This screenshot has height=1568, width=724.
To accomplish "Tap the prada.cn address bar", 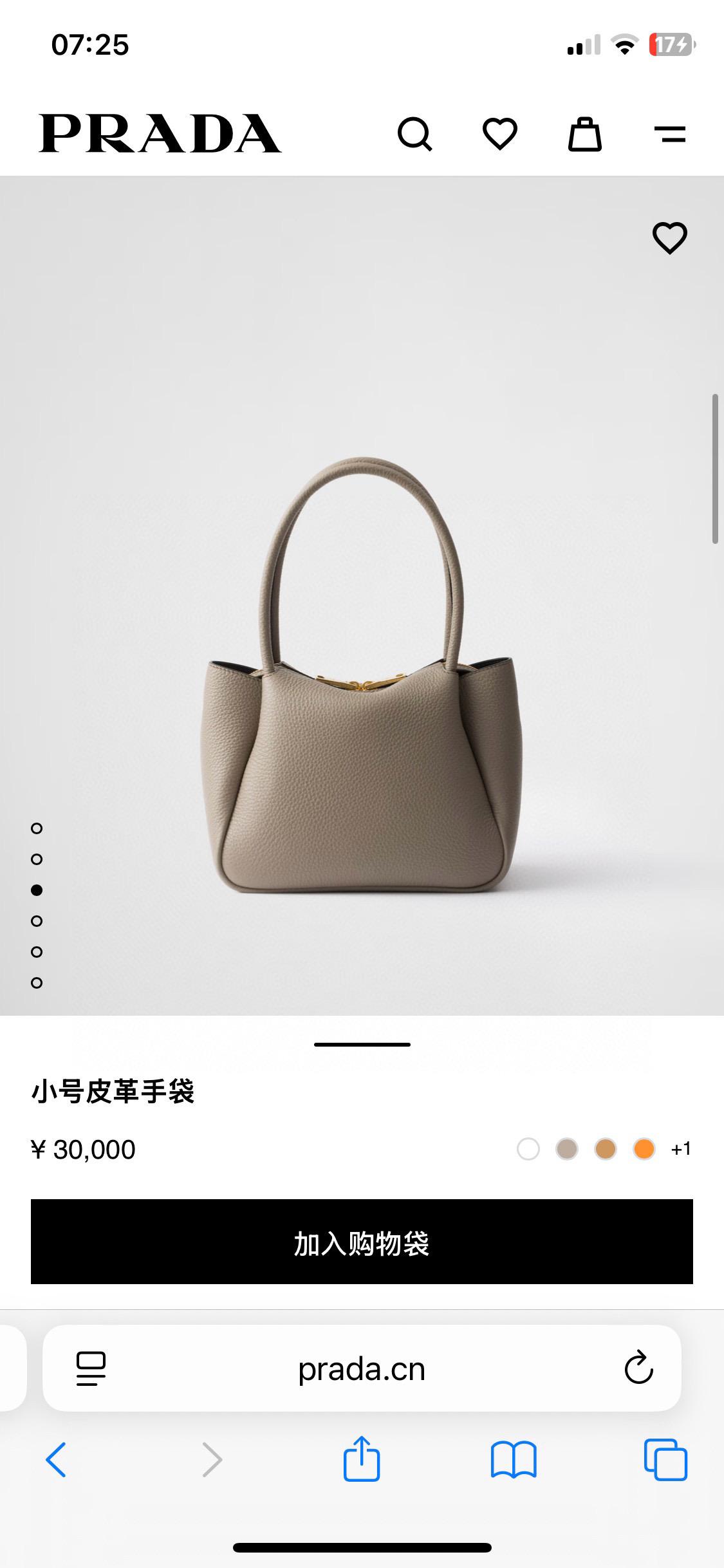I will 362,1369.
